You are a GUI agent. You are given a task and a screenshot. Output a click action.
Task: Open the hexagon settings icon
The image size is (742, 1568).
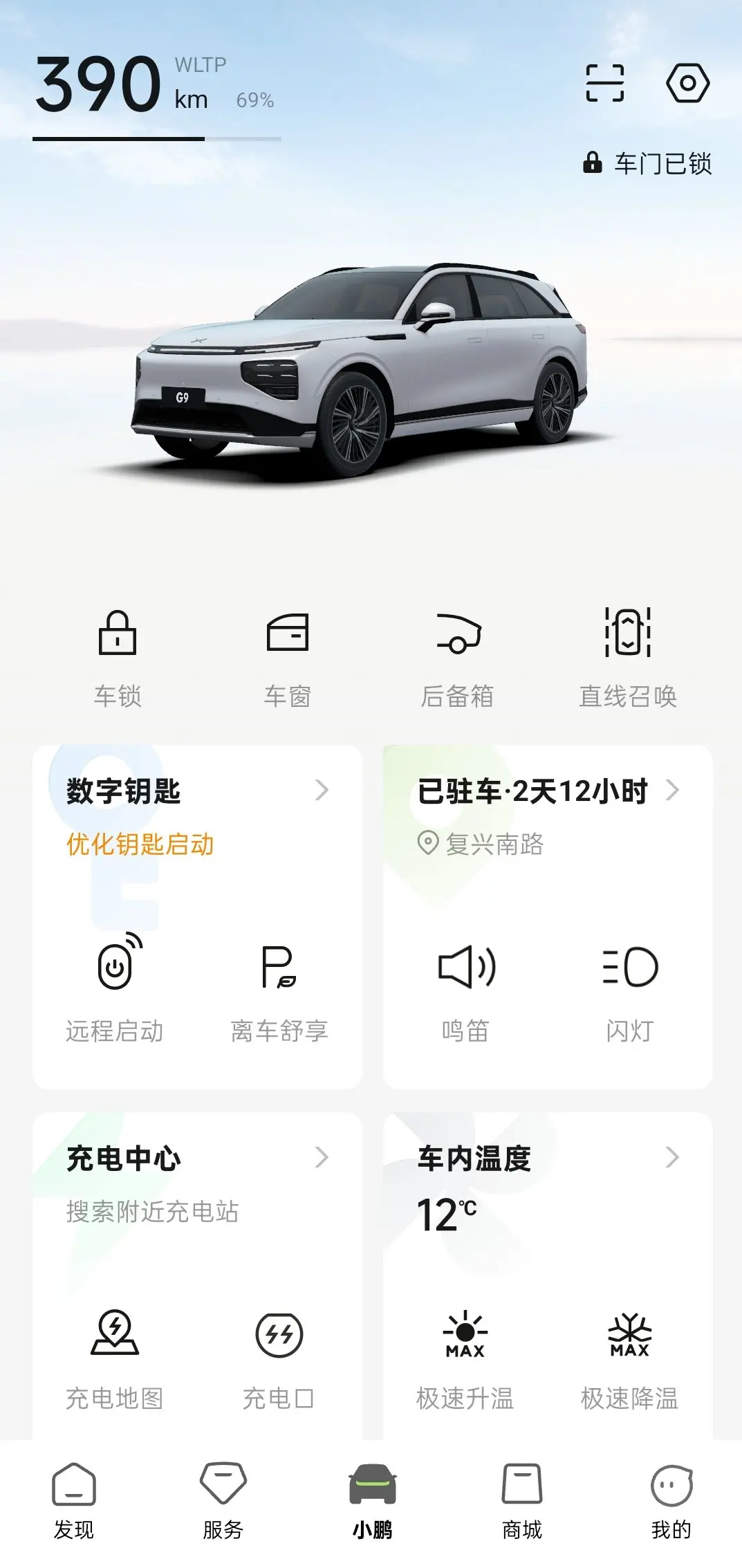tap(687, 84)
